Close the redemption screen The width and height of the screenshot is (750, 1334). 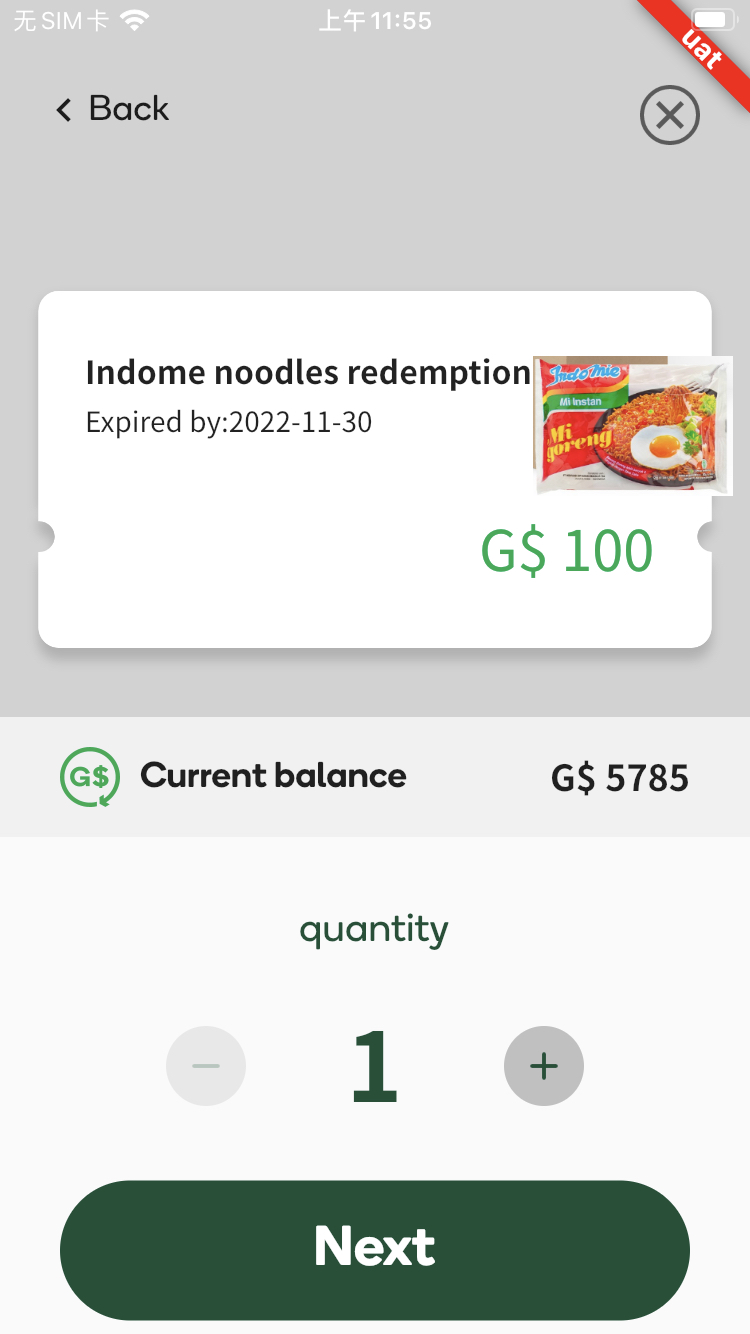pos(669,116)
